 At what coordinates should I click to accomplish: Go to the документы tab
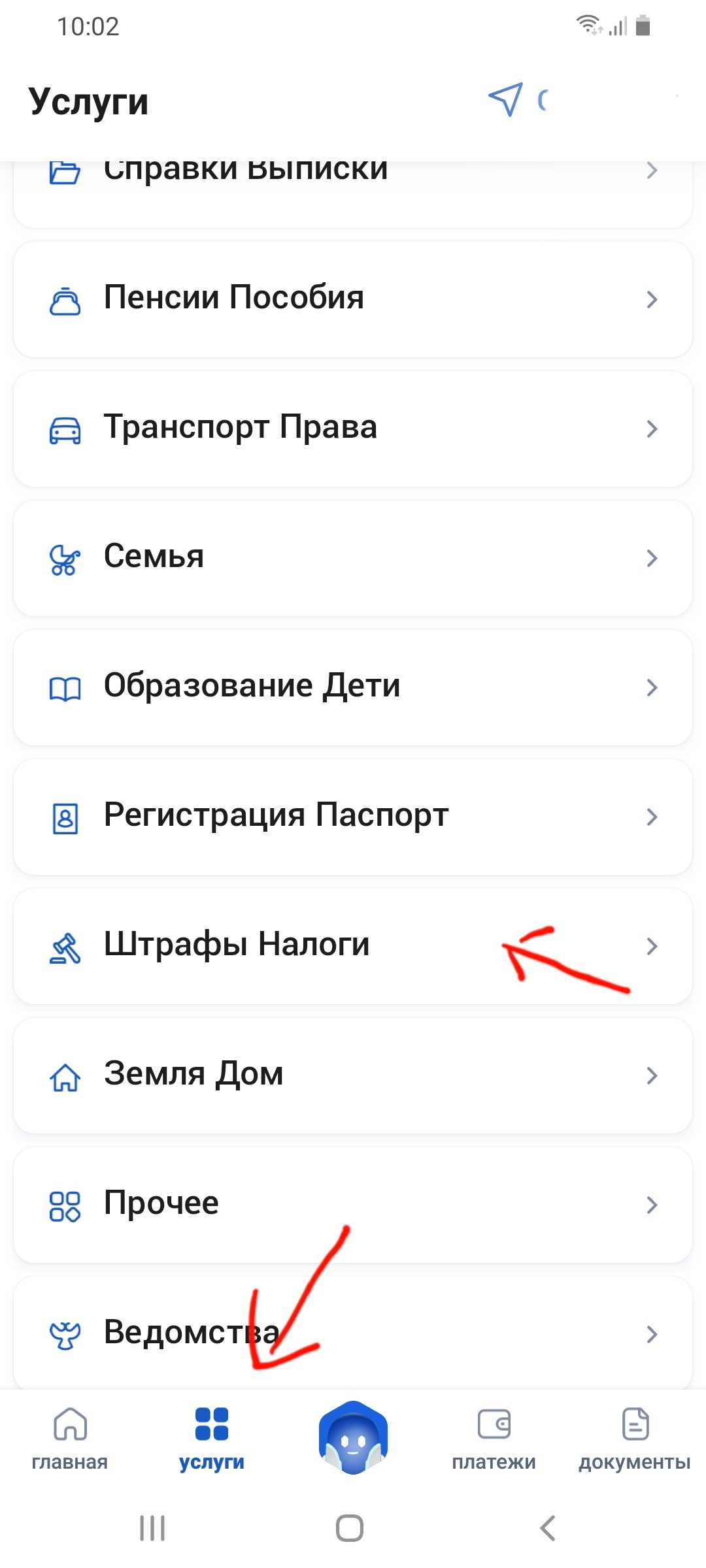point(634,1438)
